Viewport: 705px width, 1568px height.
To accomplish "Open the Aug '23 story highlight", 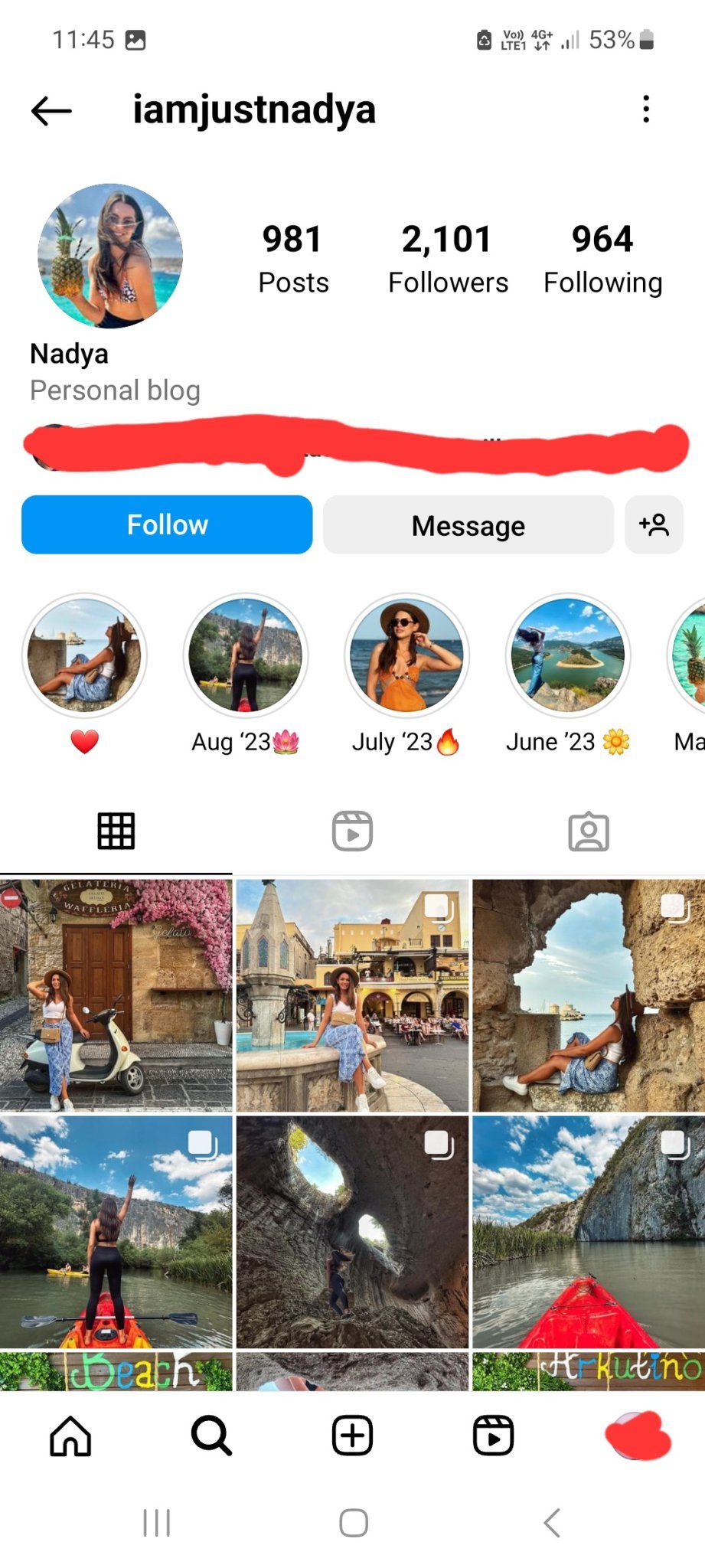I will (246, 656).
